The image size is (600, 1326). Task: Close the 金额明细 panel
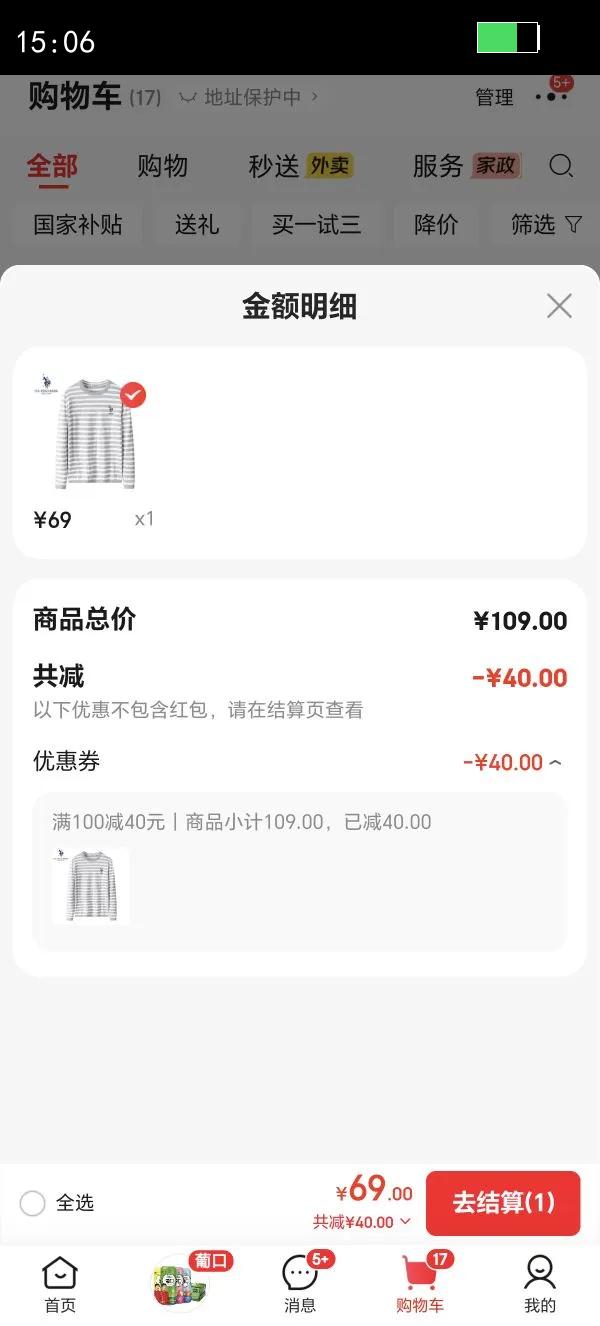[559, 306]
